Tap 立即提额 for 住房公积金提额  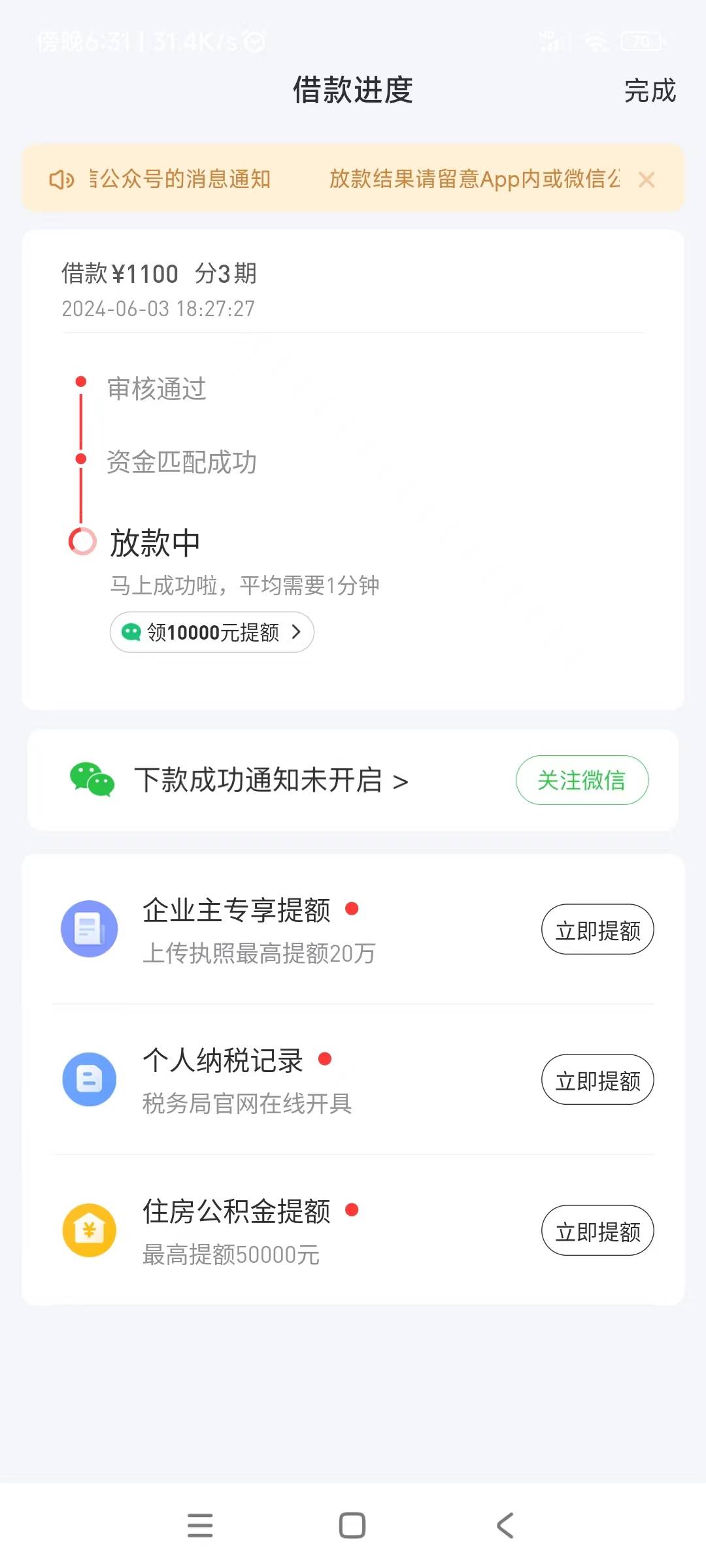597,1231
